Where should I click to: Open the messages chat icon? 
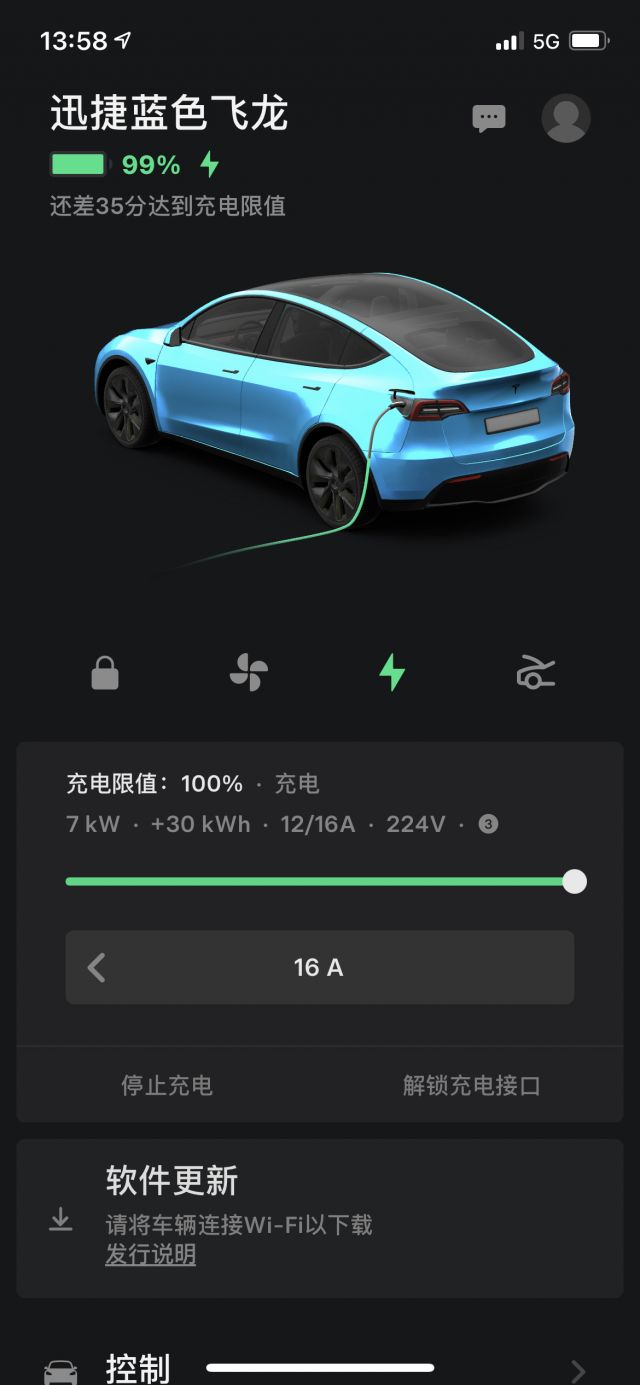[x=489, y=119]
